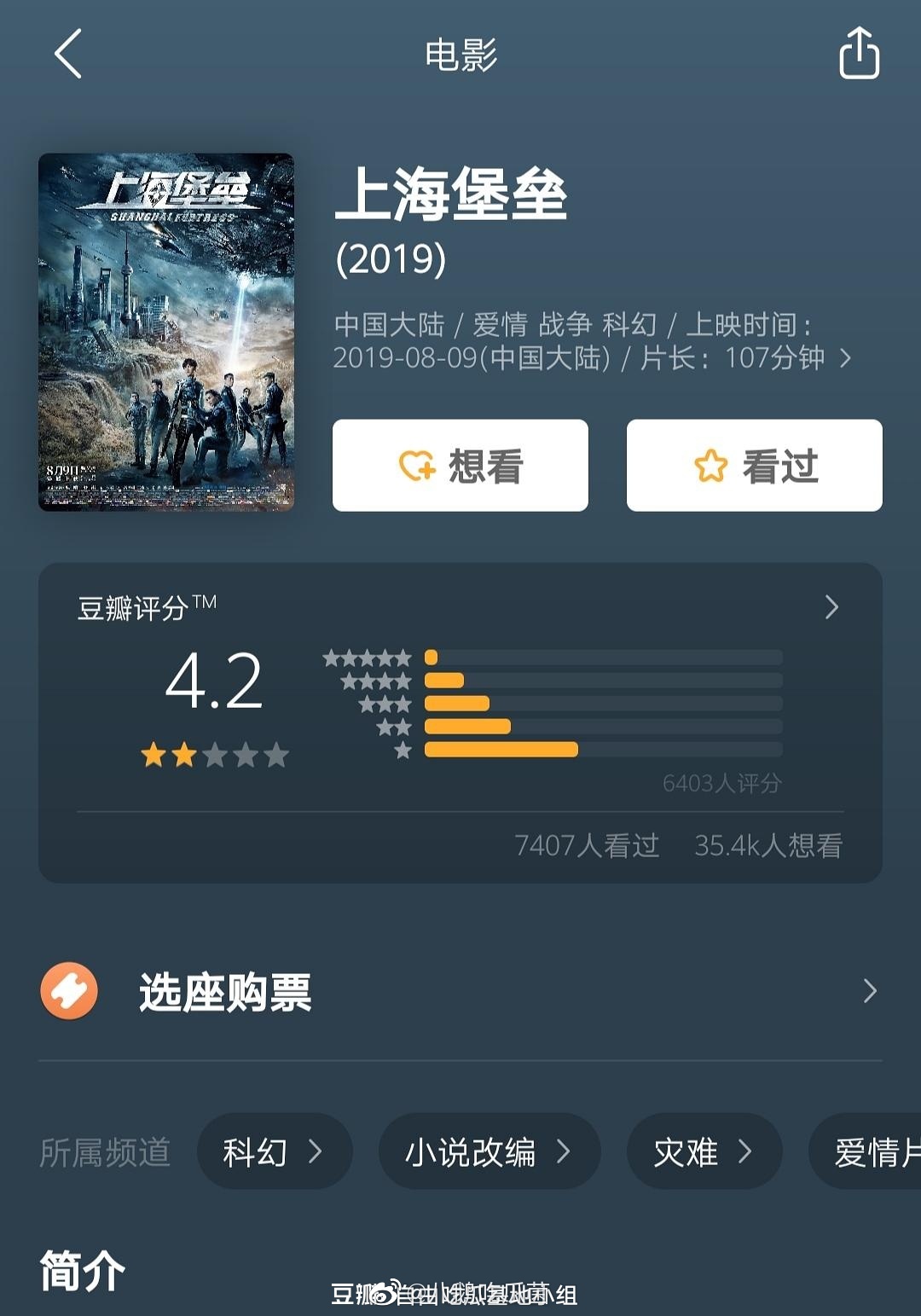921x1316 pixels.
Task: Open the 灾难 channel chip
Action: tap(704, 1151)
